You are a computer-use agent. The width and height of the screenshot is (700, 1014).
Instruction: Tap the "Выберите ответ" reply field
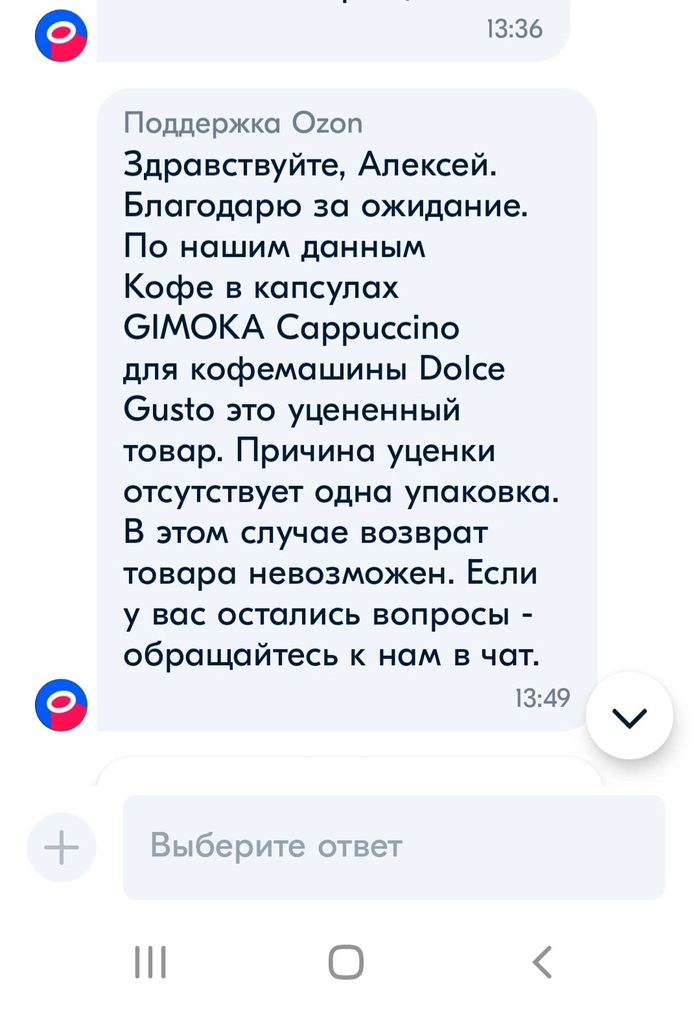(x=393, y=847)
